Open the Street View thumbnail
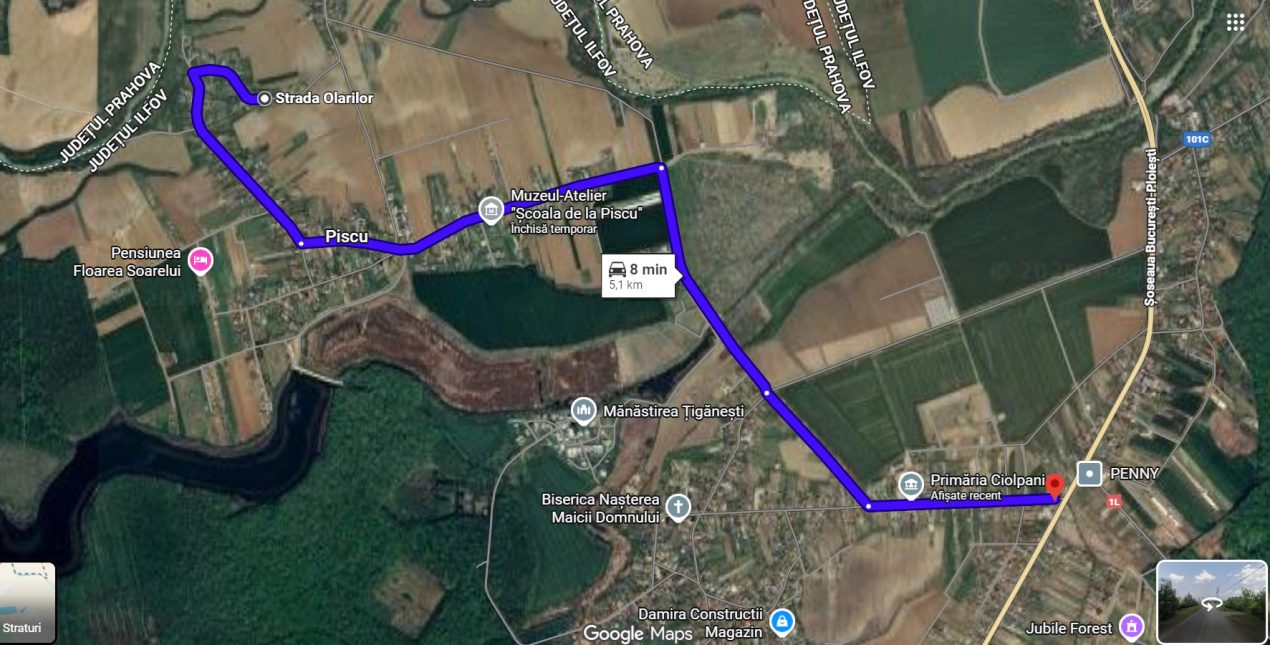 [x=1211, y=601]
